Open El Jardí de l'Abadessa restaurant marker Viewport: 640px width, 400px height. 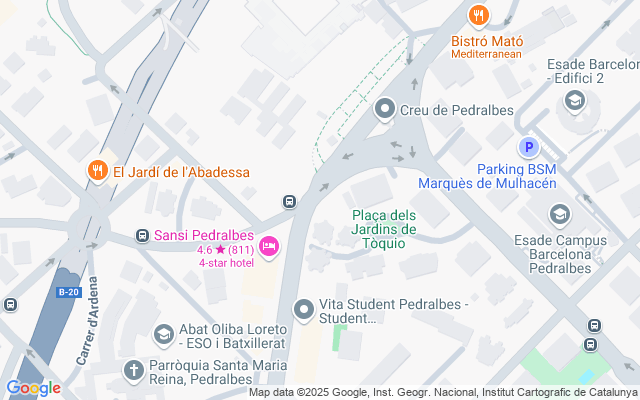point(98,171)
